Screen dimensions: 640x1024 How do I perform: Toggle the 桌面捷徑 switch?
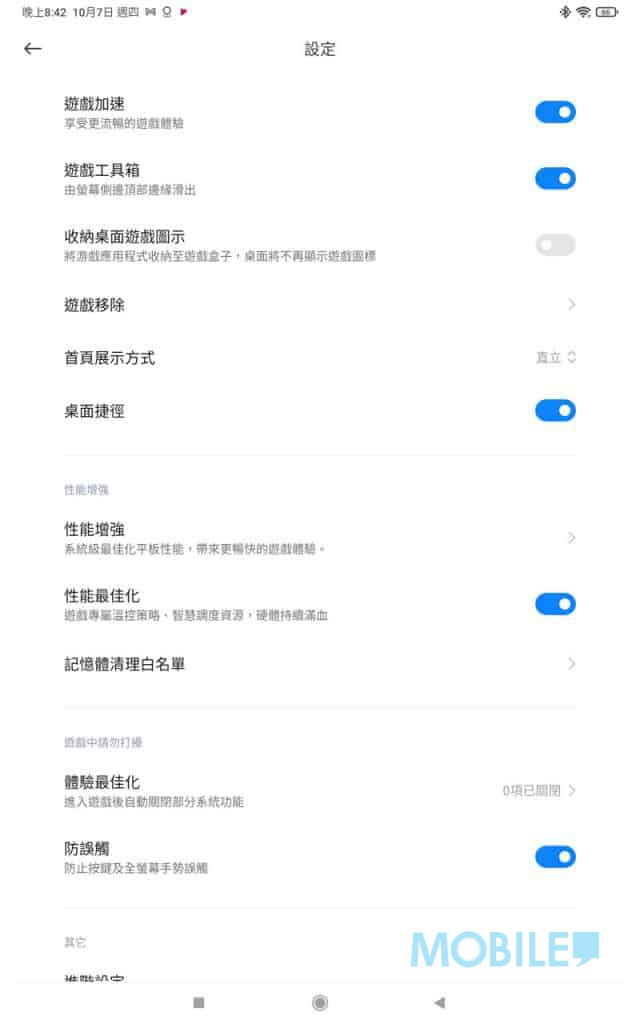click(555, 411)
